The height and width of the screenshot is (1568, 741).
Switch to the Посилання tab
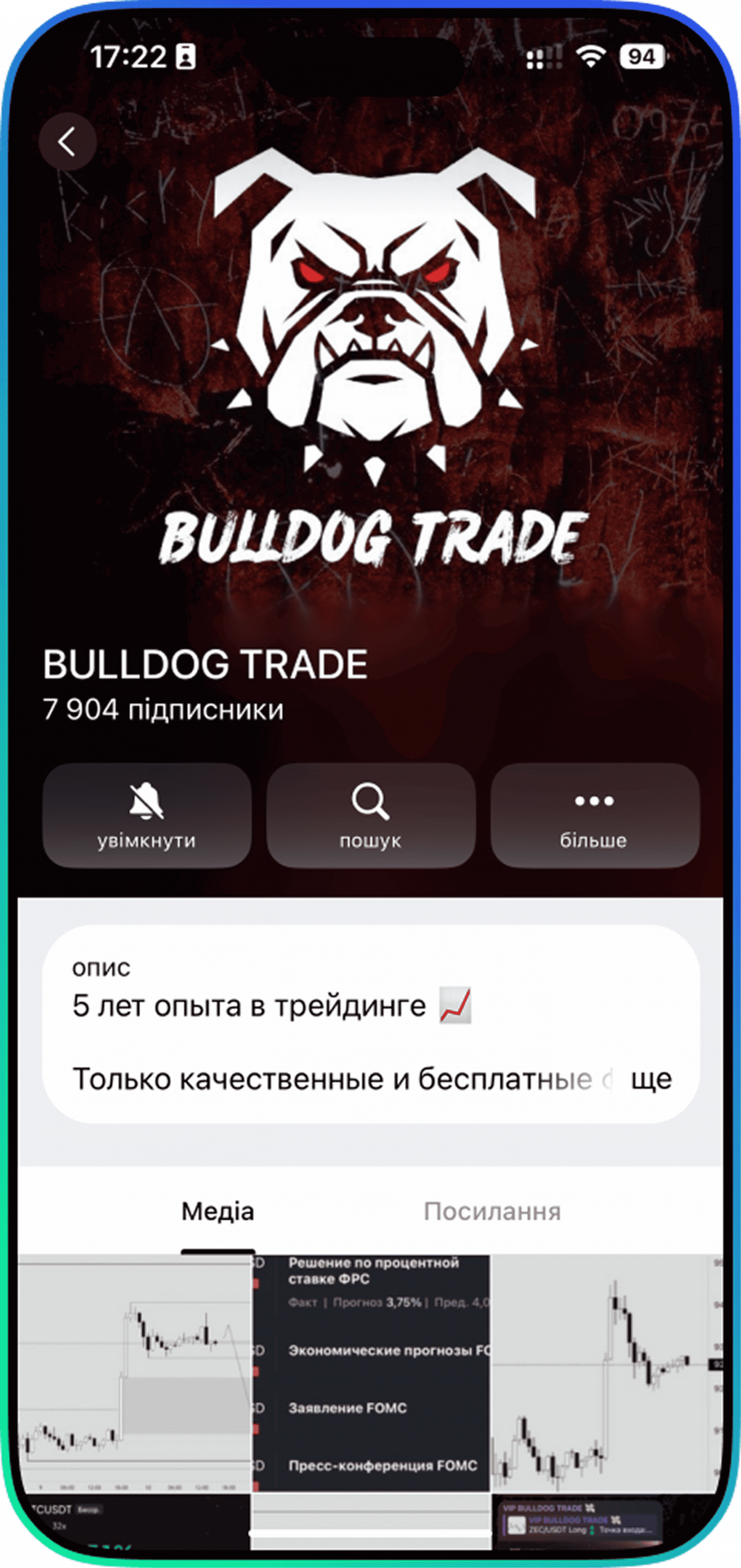coord(492,1212)
